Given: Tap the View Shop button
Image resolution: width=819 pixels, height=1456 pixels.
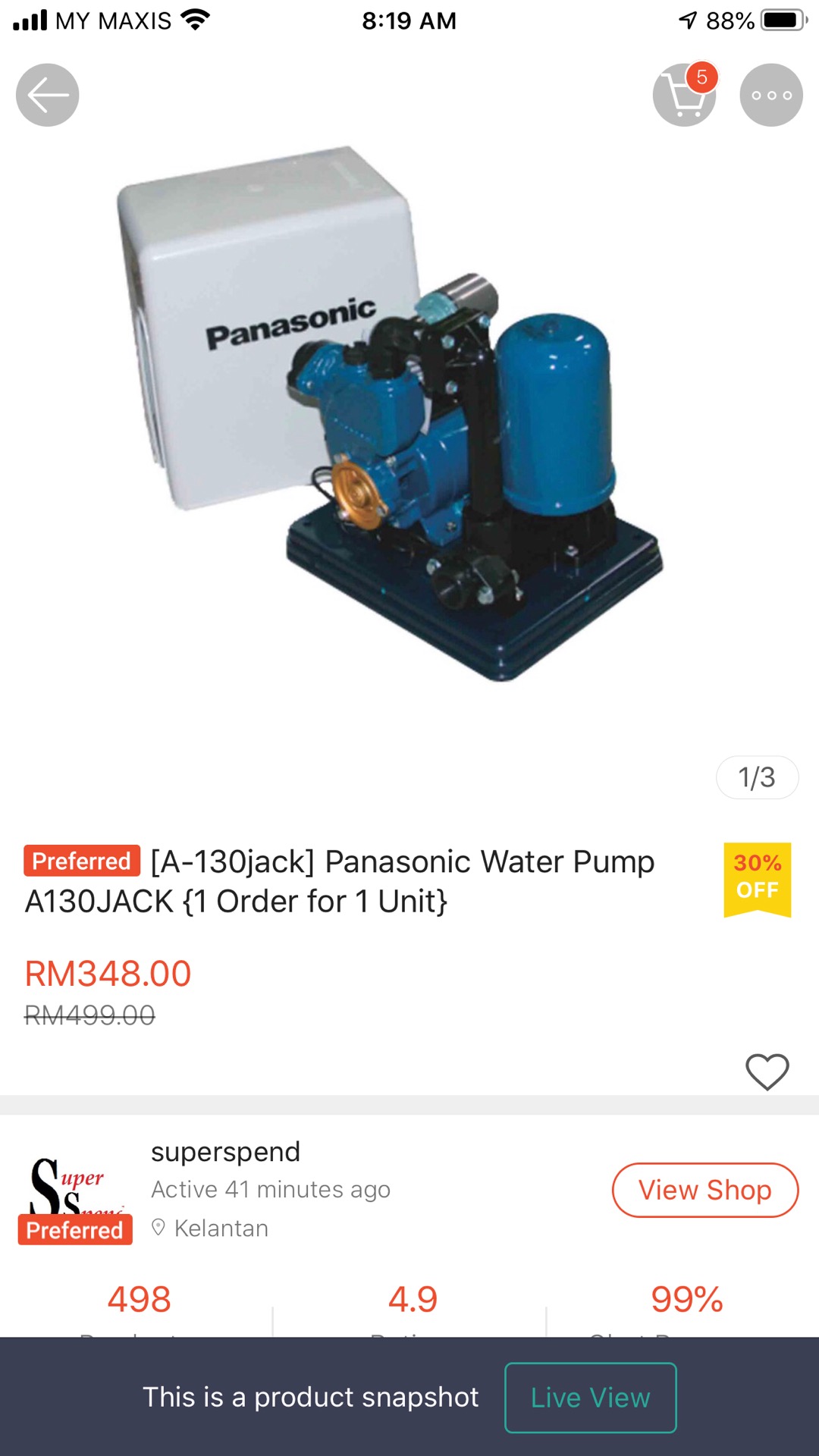Looking at the screenshot, I should tap(704, 1190).
